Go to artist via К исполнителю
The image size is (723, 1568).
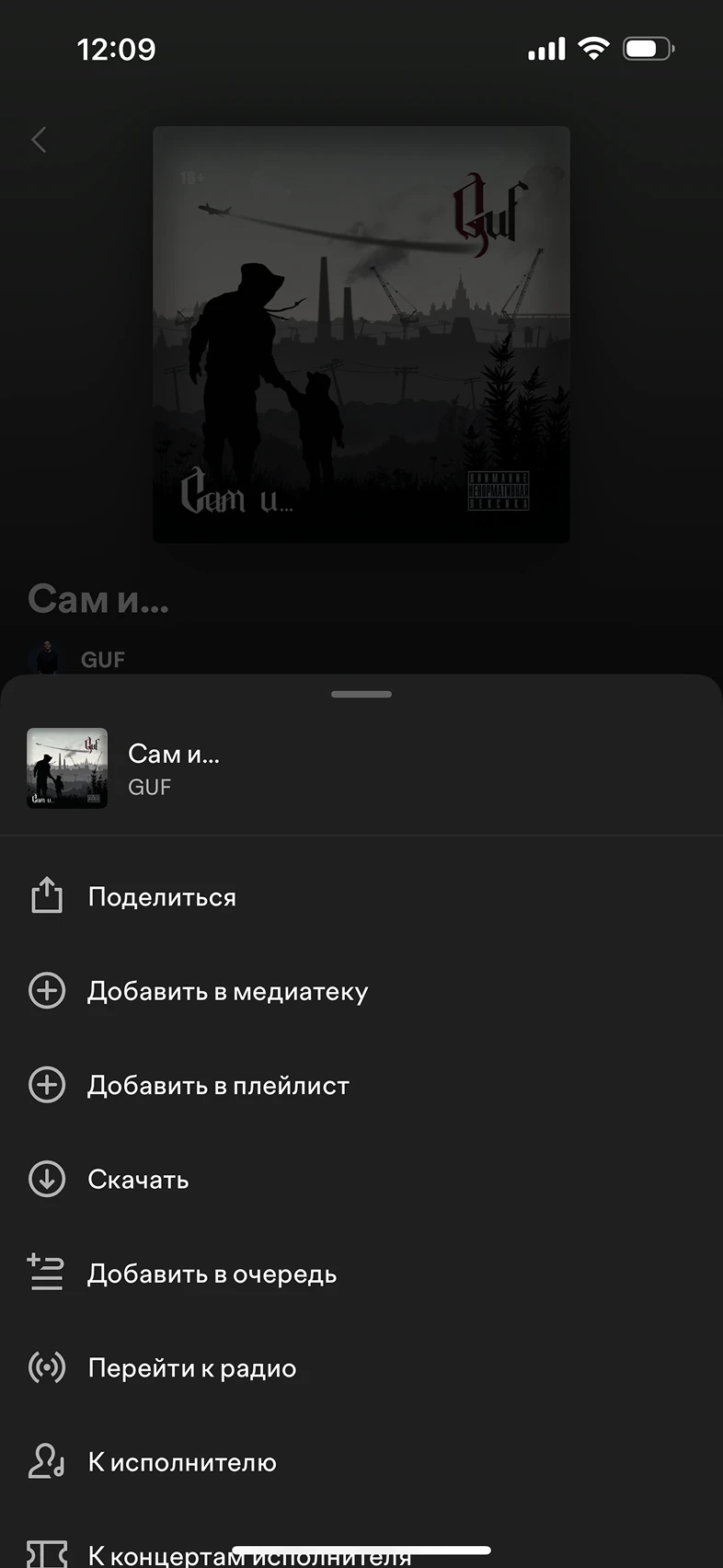(361, 1461)
